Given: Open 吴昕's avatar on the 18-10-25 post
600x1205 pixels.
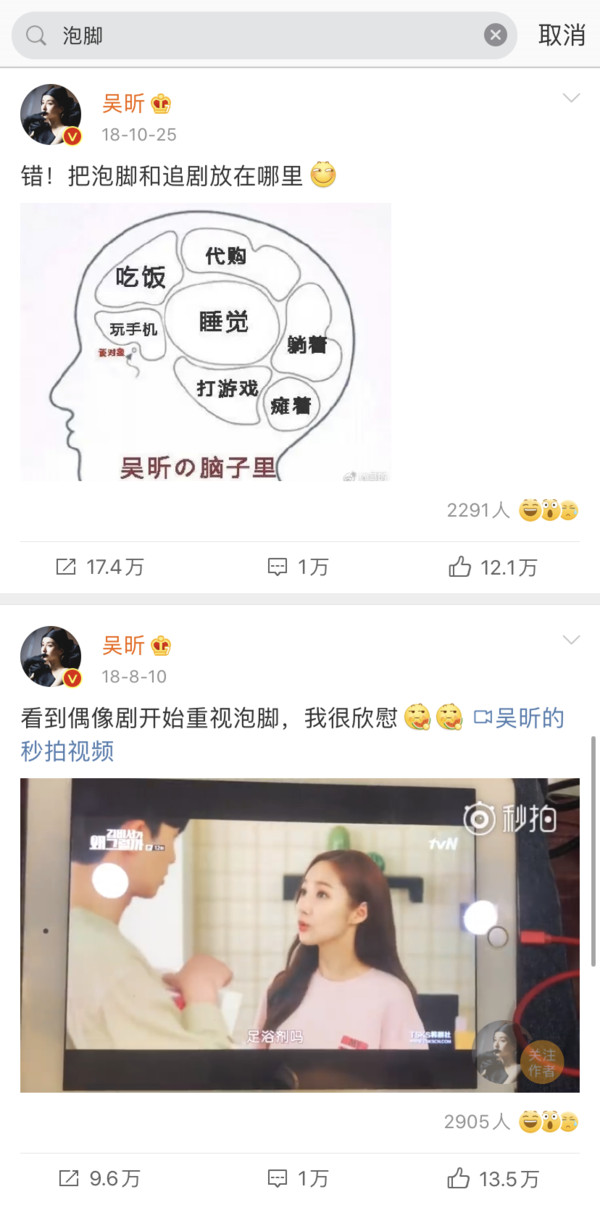Looking at the screenshot, I should click(x=51, y=114).
